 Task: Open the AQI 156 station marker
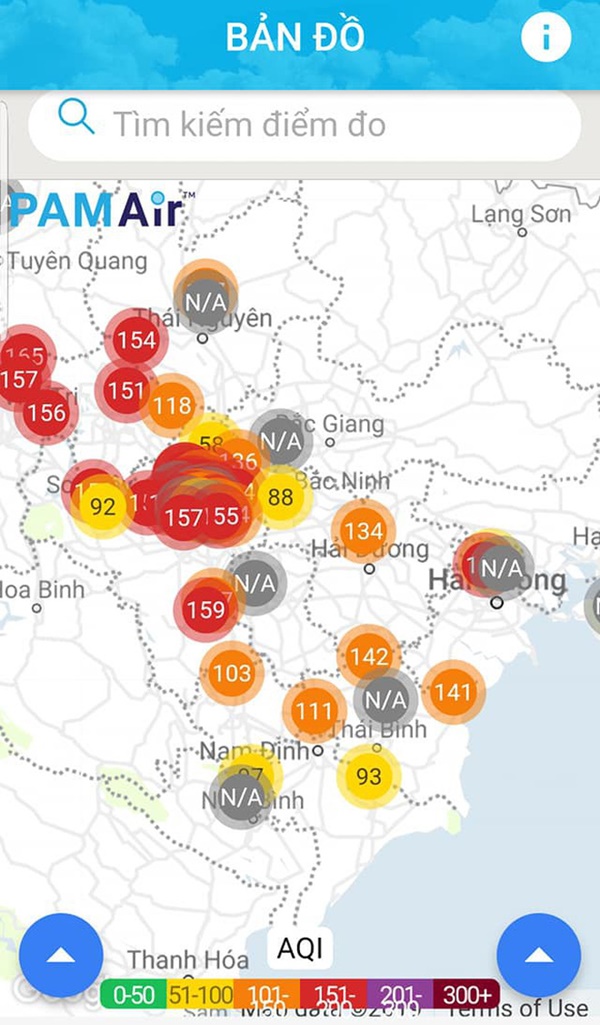click(46, 412)
